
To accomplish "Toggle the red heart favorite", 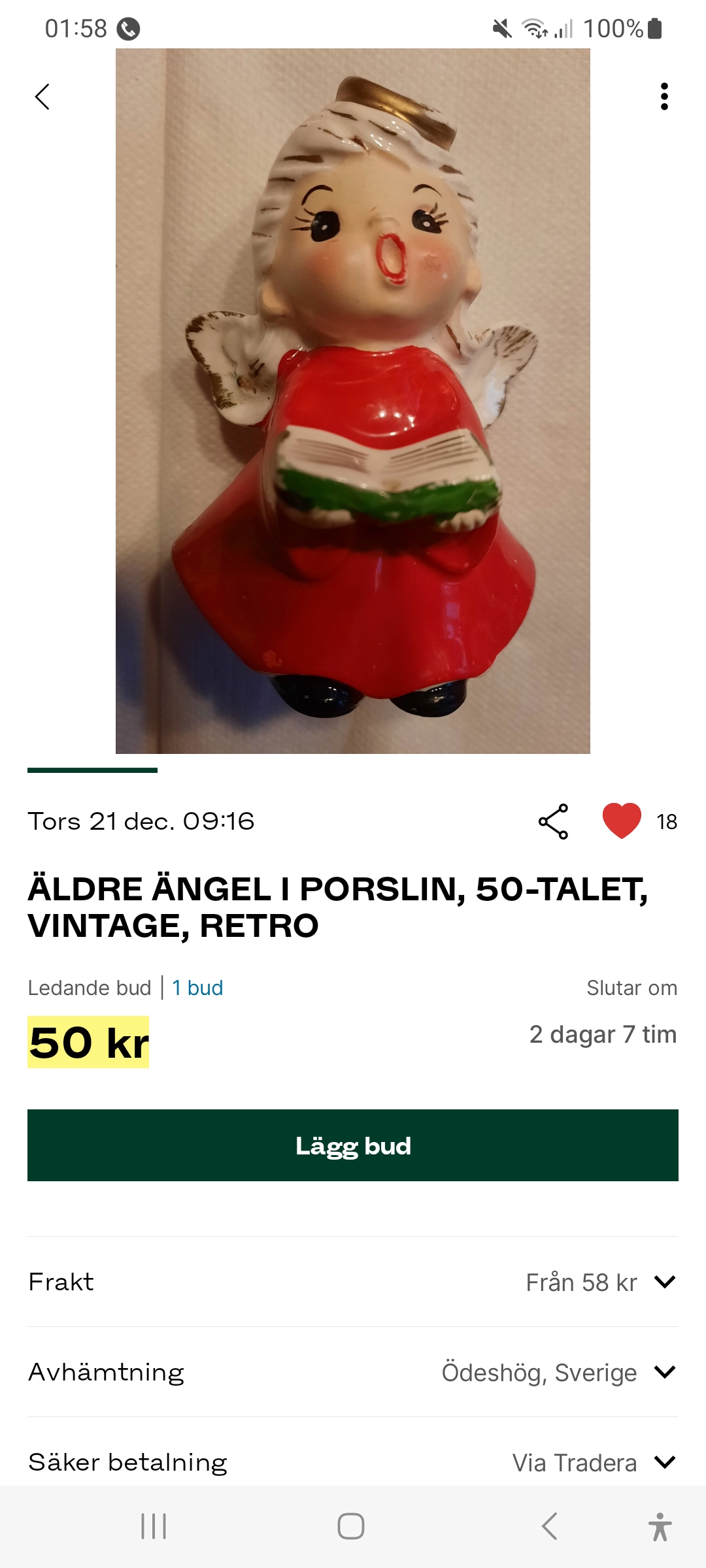I will pyautogui.click(x=622, y=821).
